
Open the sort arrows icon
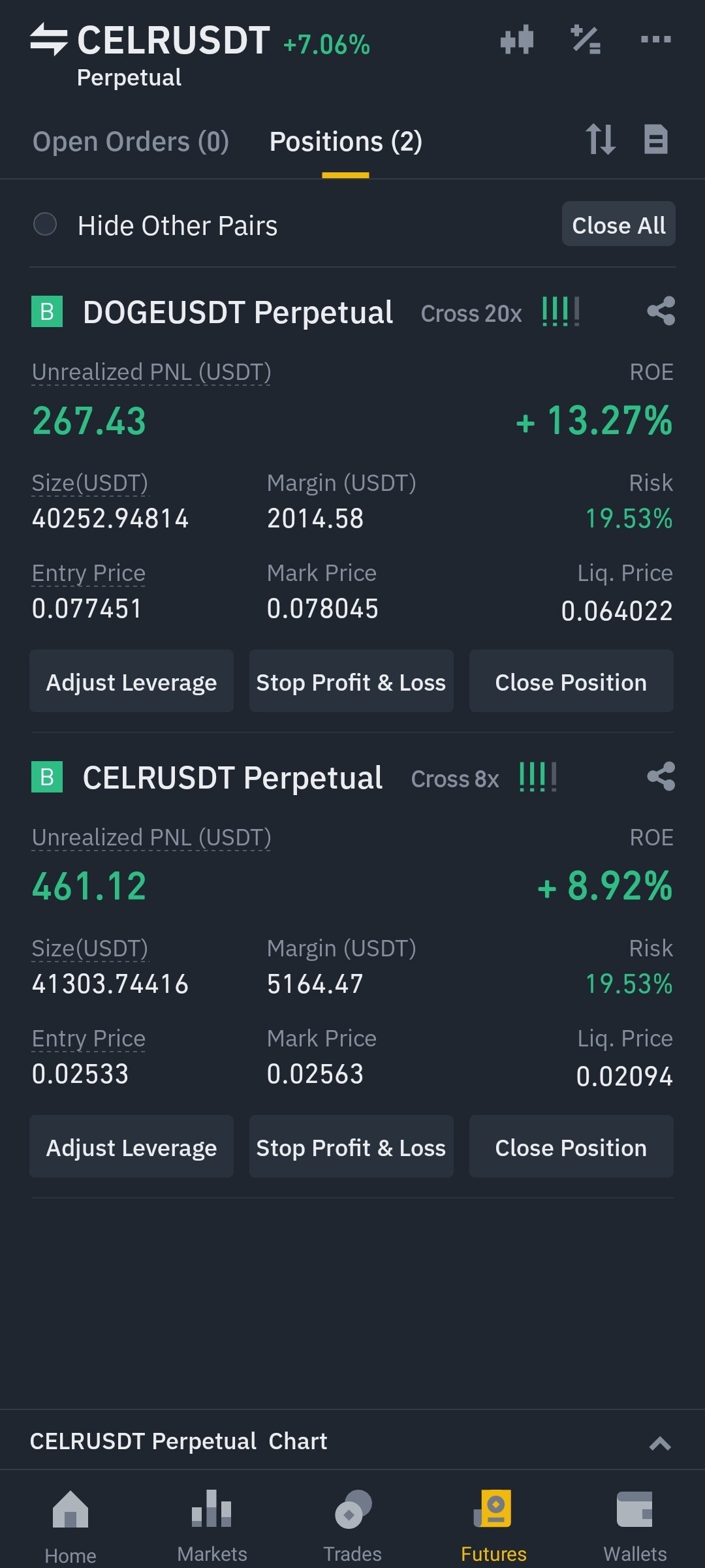click(601, 139)
